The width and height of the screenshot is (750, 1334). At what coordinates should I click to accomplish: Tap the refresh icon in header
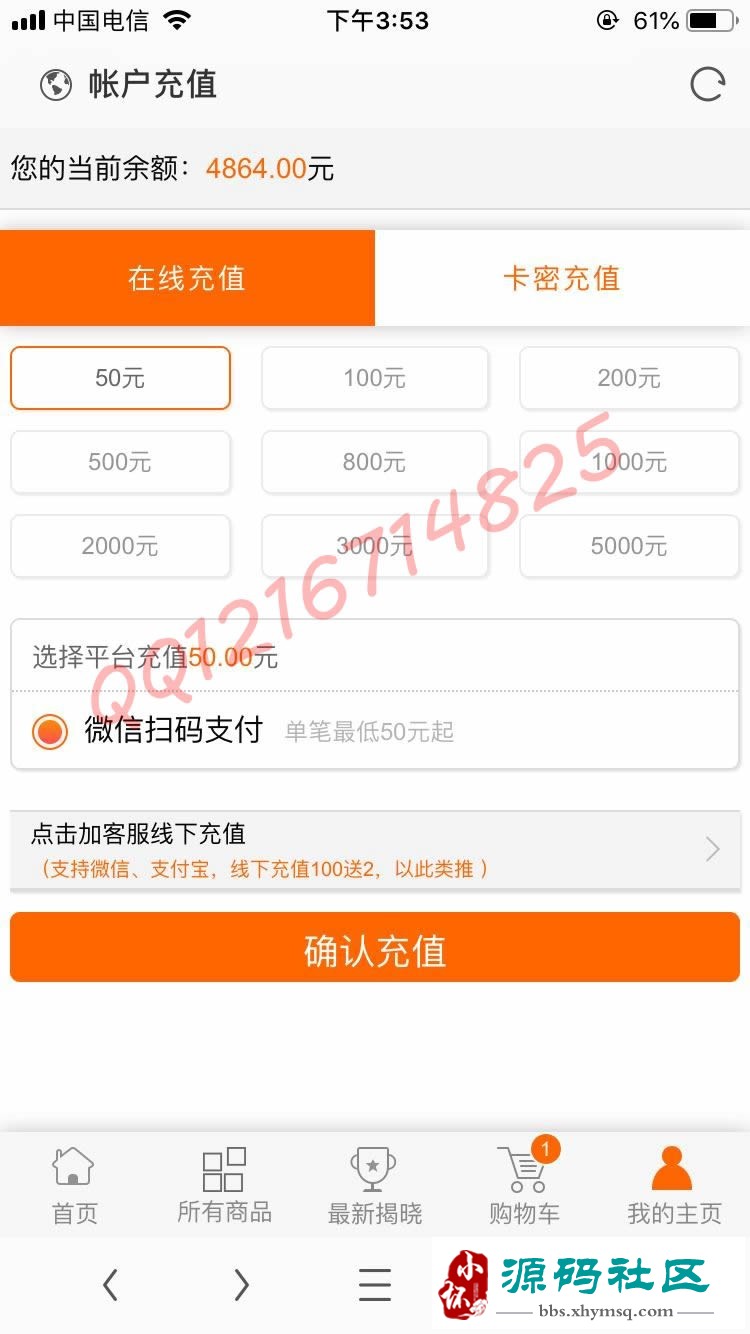pyautogui.click(x=707, y=85)
